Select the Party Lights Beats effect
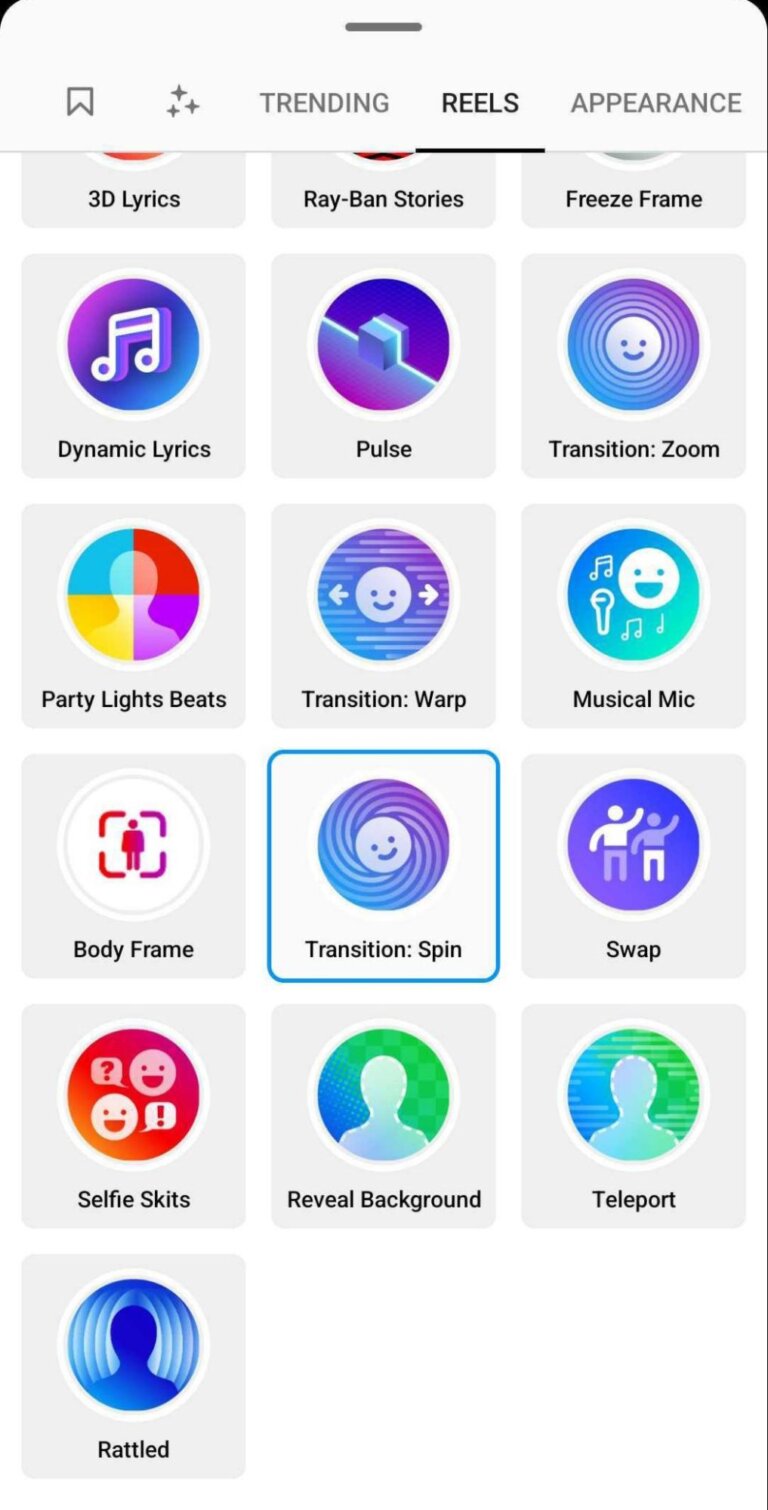 coord(133,615)
